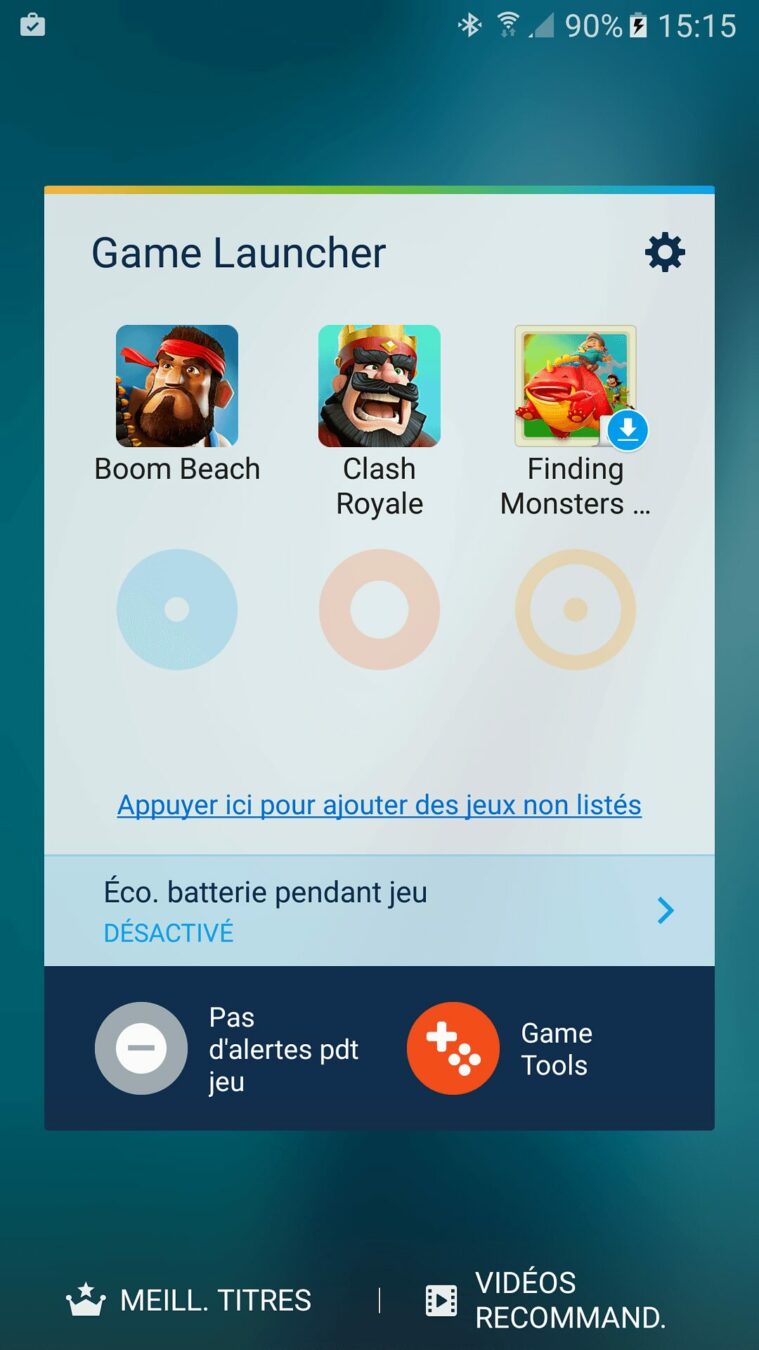Image resolution: width=759 pixels, height=1350 pixels.
Task: Launch Boom Beach
Action: click(x=177, y=386)
